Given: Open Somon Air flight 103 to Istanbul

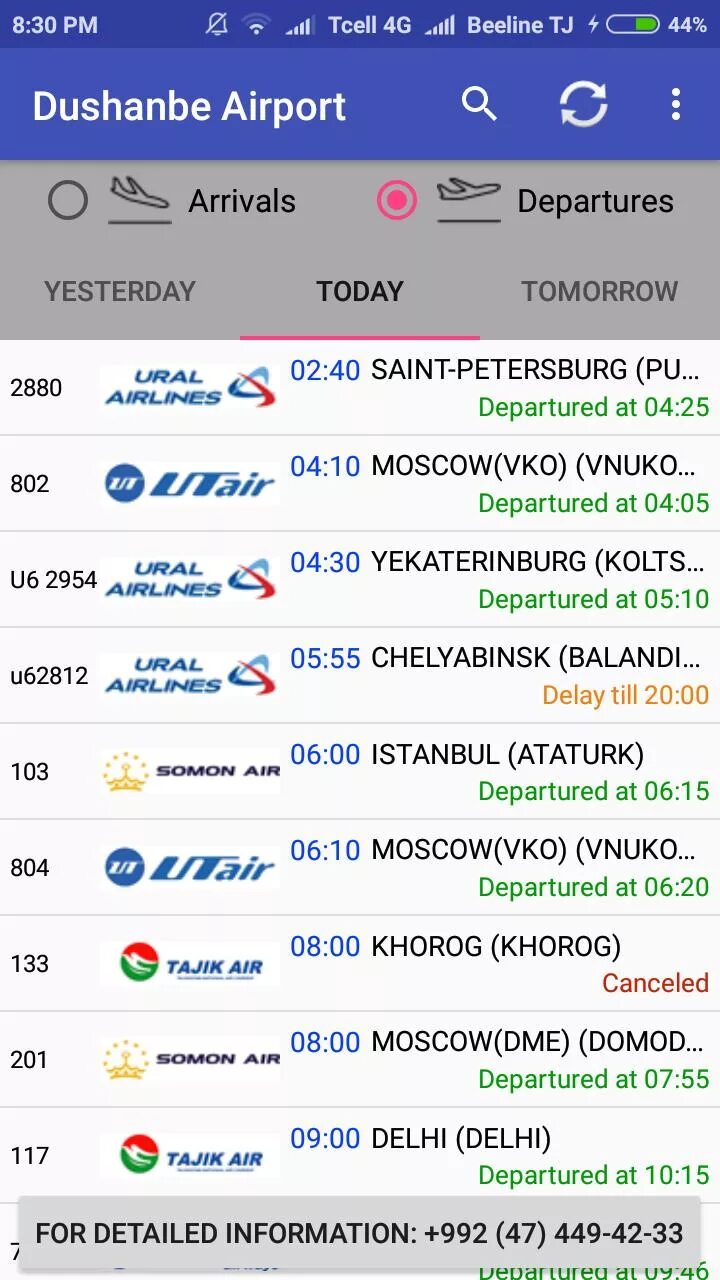Looking at the screenshot, I should pos(360,771).
